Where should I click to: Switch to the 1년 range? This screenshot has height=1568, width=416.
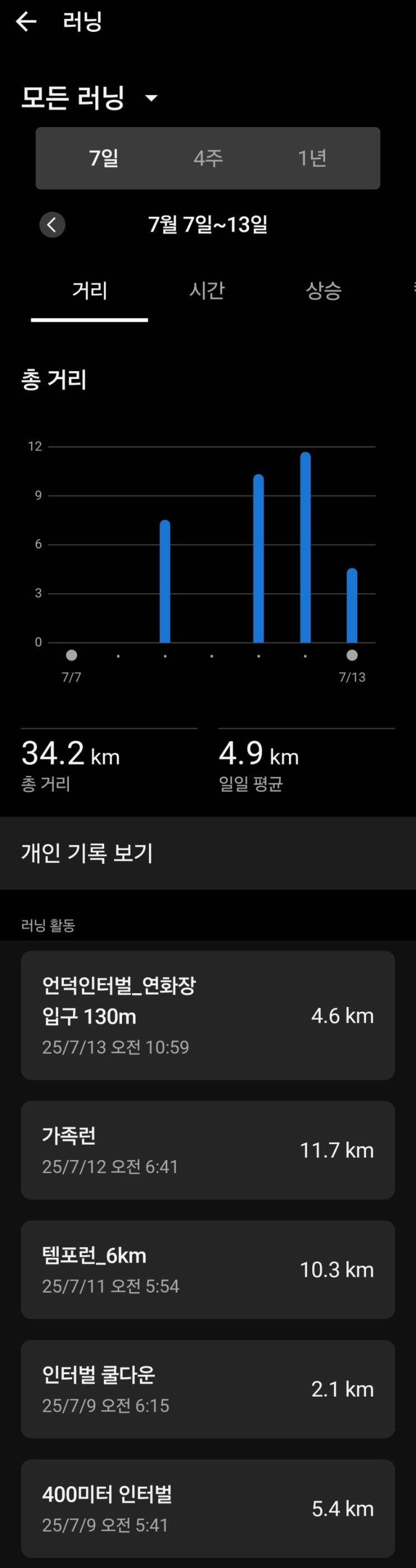[312, 158]
